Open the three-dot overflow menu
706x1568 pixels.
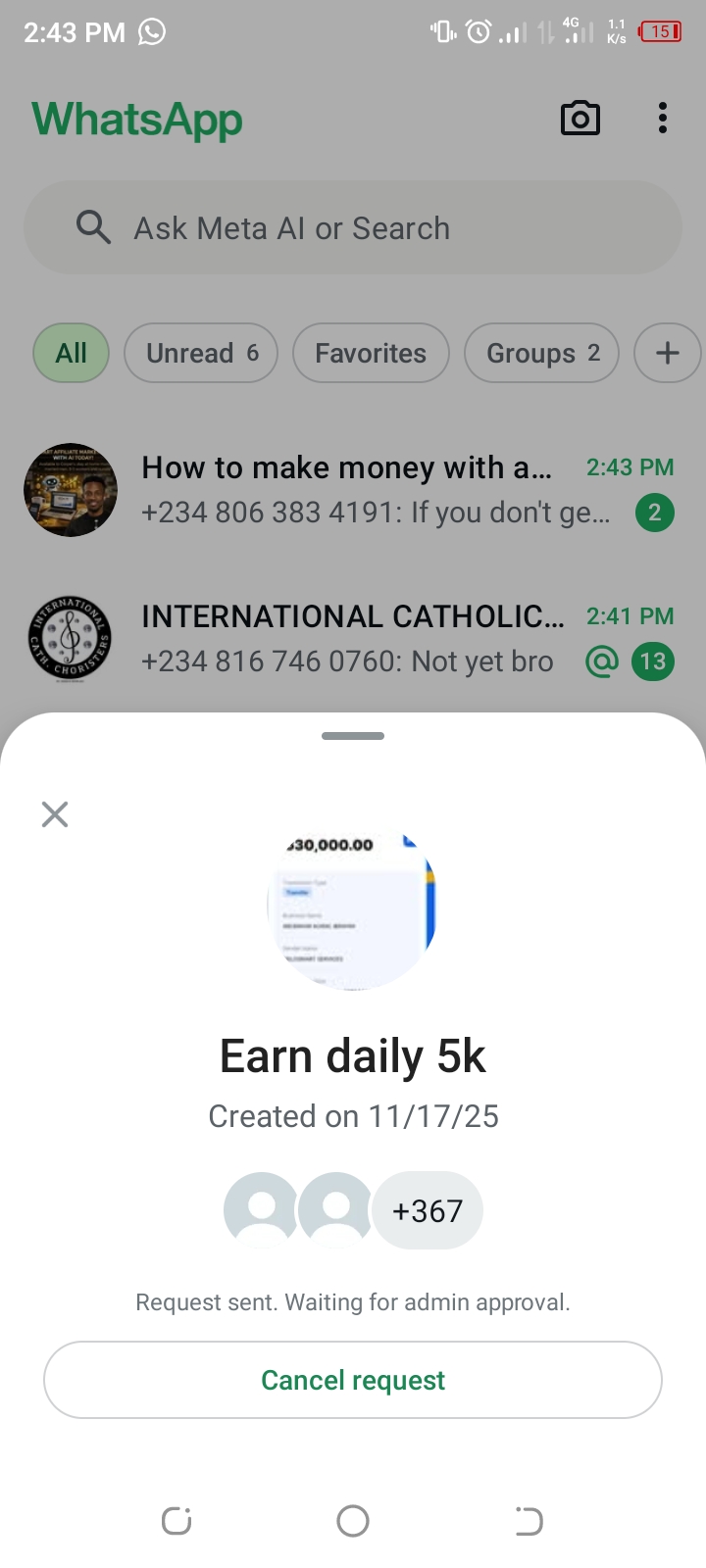tap(663, 119)
